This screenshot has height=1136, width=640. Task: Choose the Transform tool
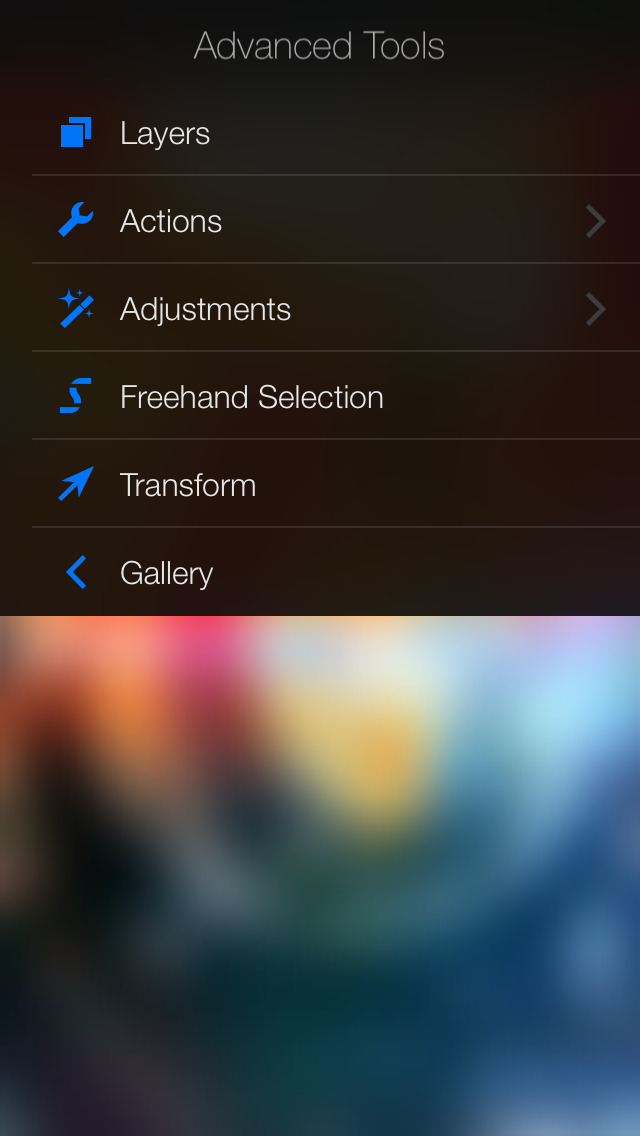pyautogui.click(x=188, y=485)
